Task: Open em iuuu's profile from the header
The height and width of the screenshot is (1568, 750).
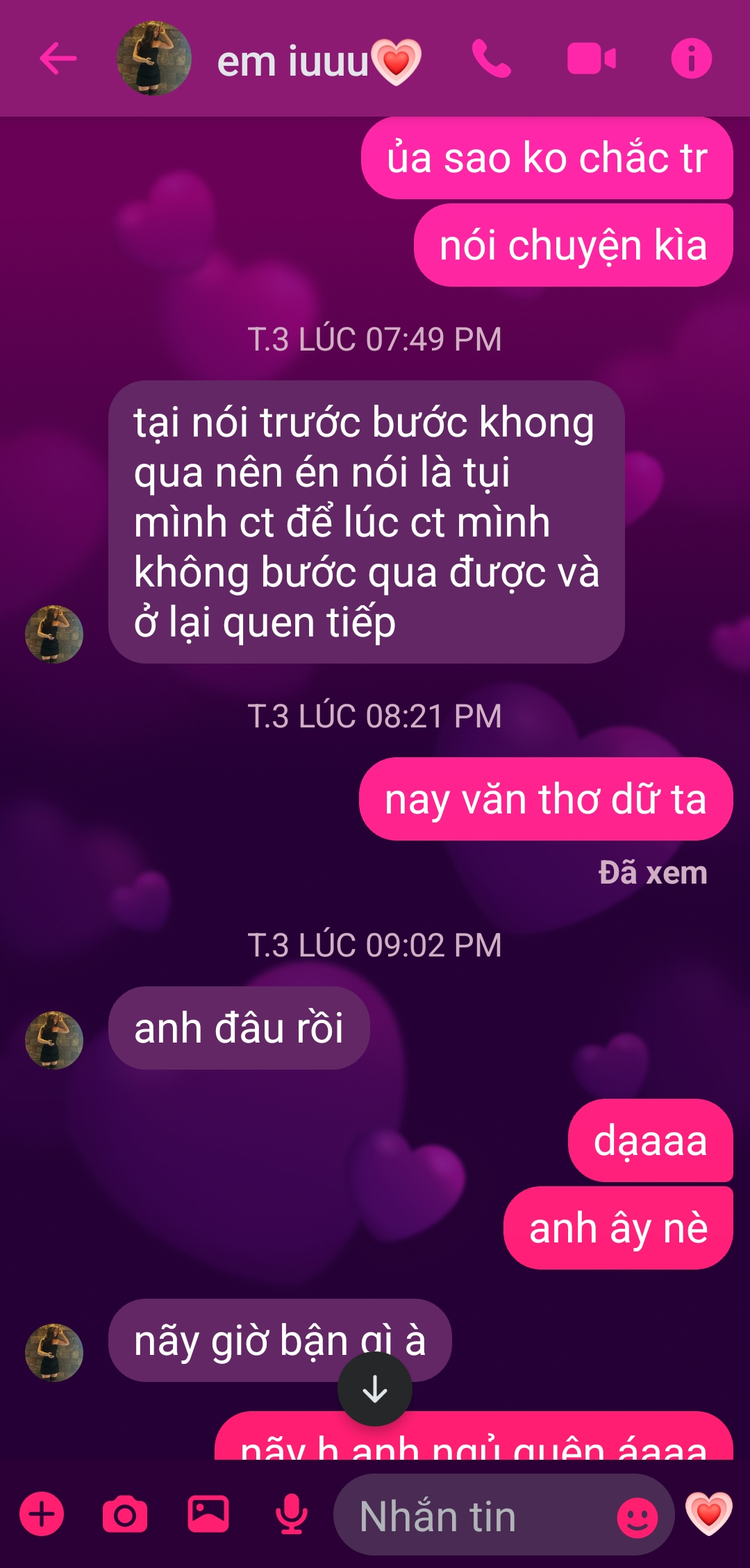Action: pyautogui.click(x=154, y=58)
